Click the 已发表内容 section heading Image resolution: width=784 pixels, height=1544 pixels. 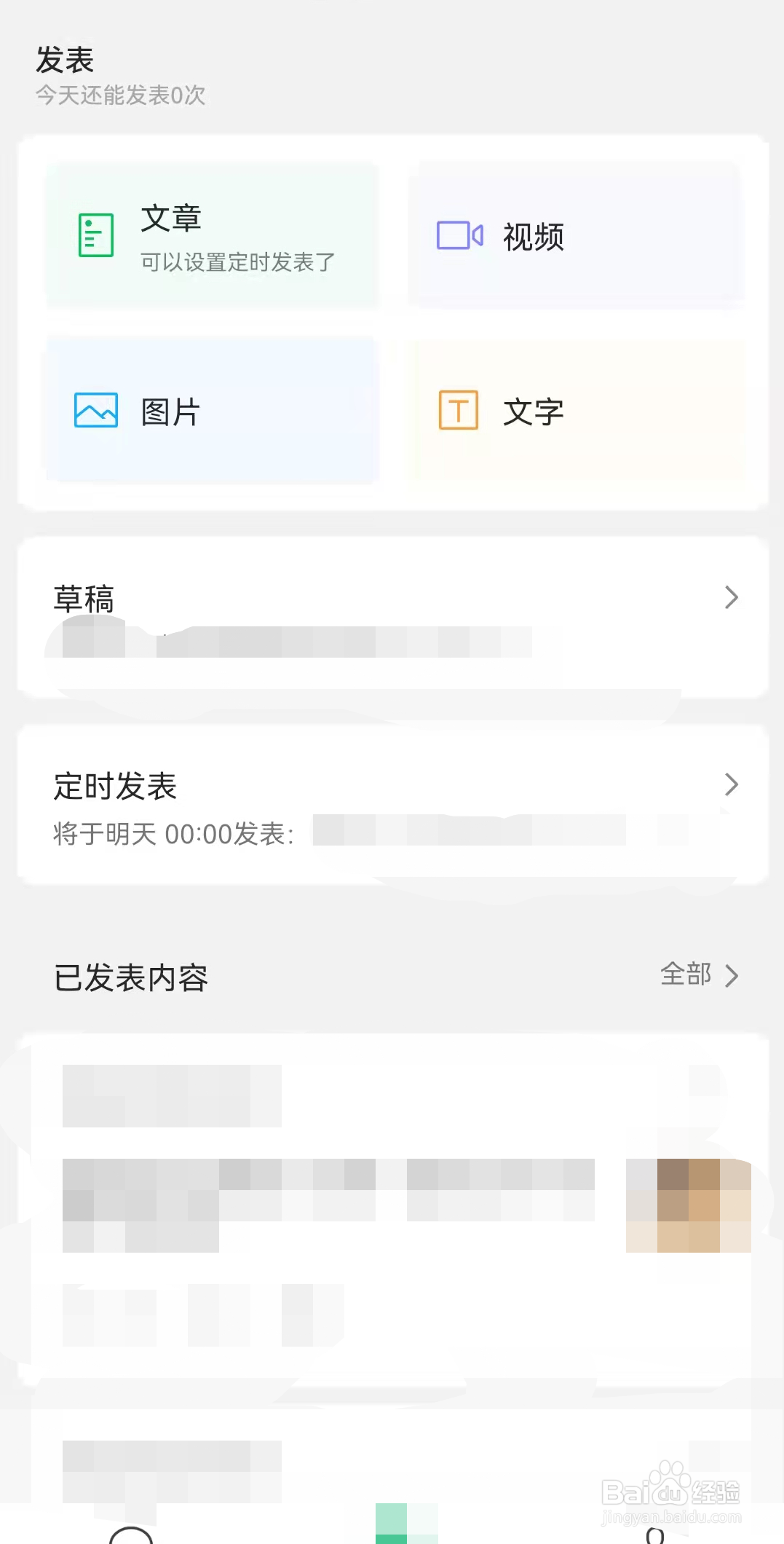(131, 978)
